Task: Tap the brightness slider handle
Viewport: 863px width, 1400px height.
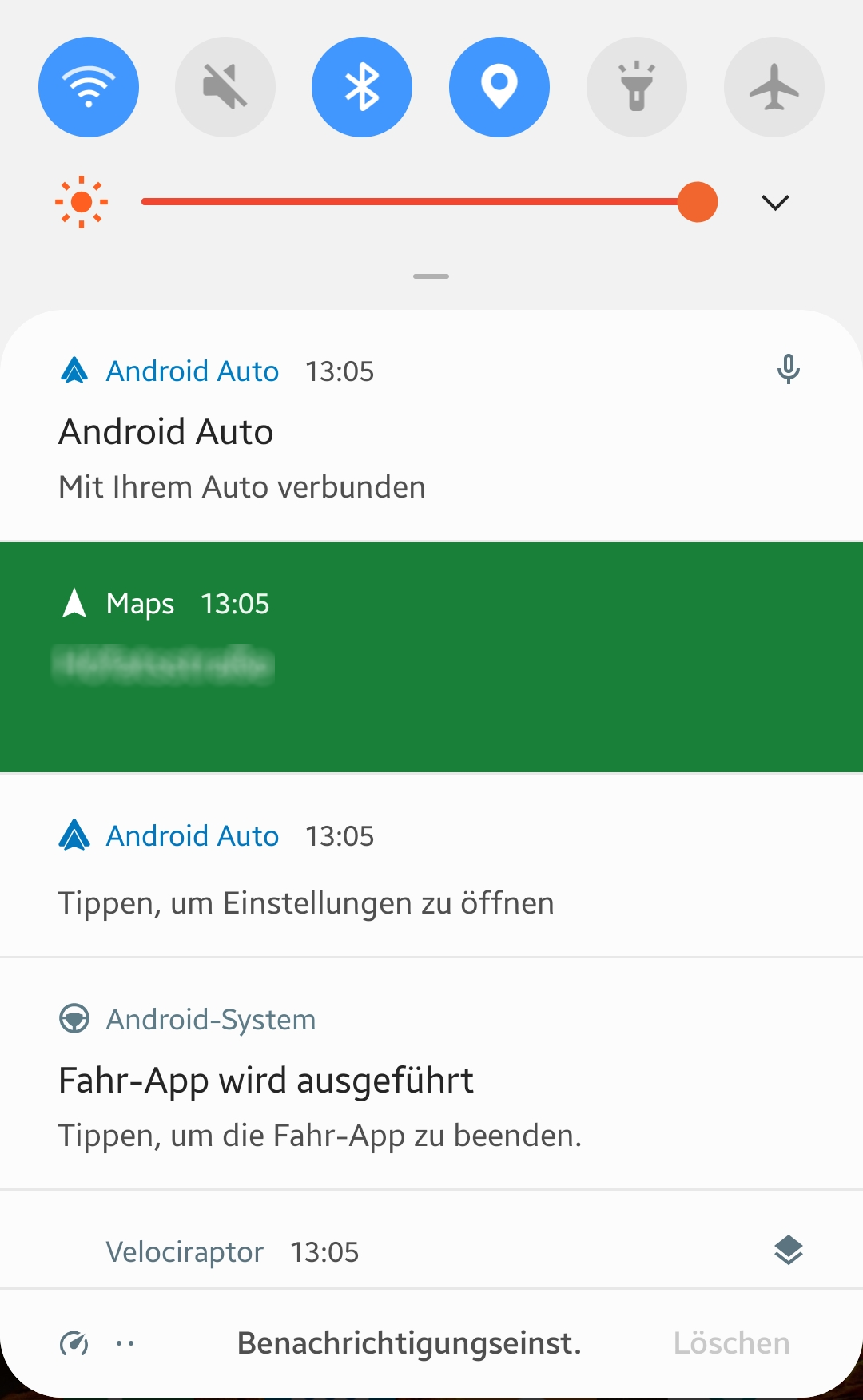Action: click(x=698, y=202)
